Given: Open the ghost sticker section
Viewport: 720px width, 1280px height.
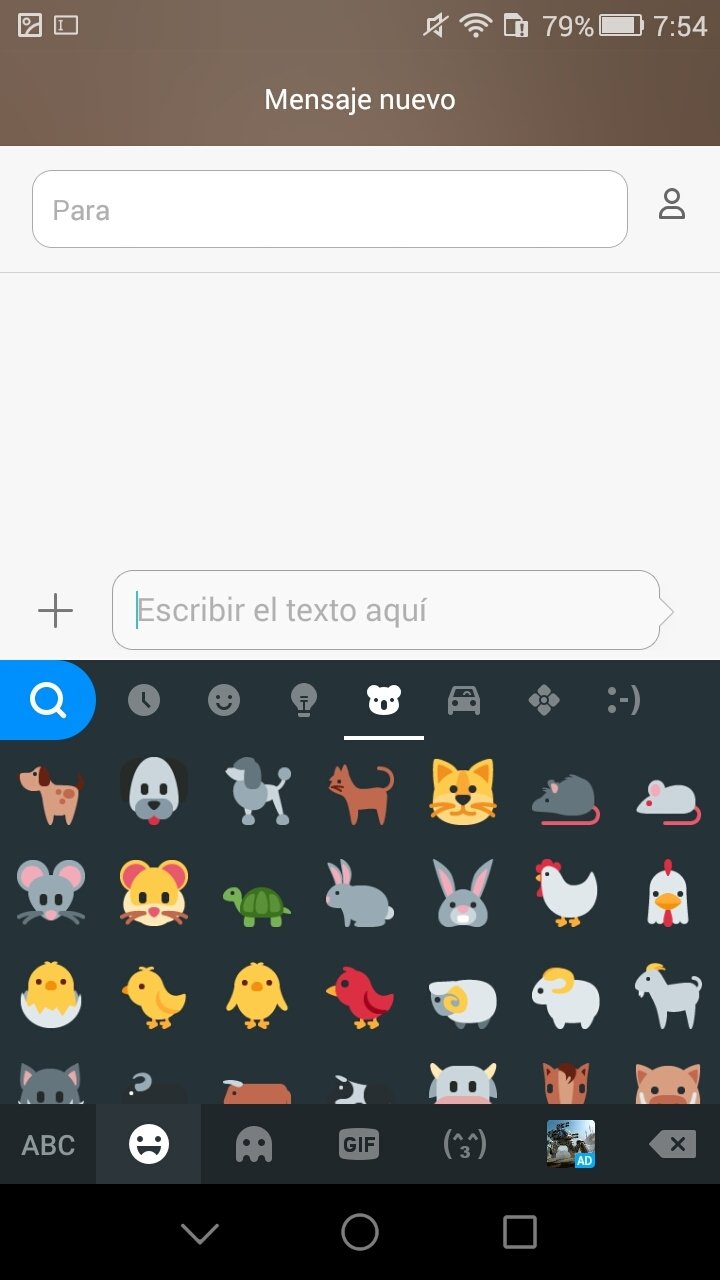Looking at the screenshot, I should [x=254, y=1144].
